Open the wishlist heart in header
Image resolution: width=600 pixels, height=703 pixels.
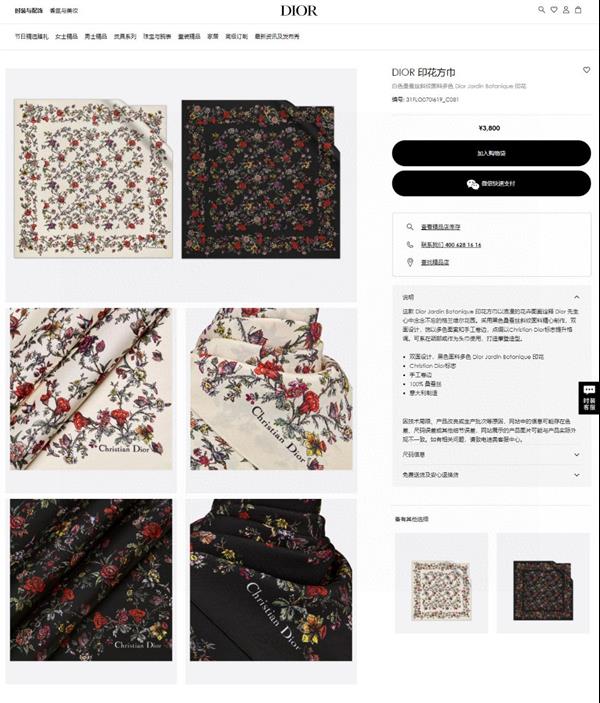(554, 10)
